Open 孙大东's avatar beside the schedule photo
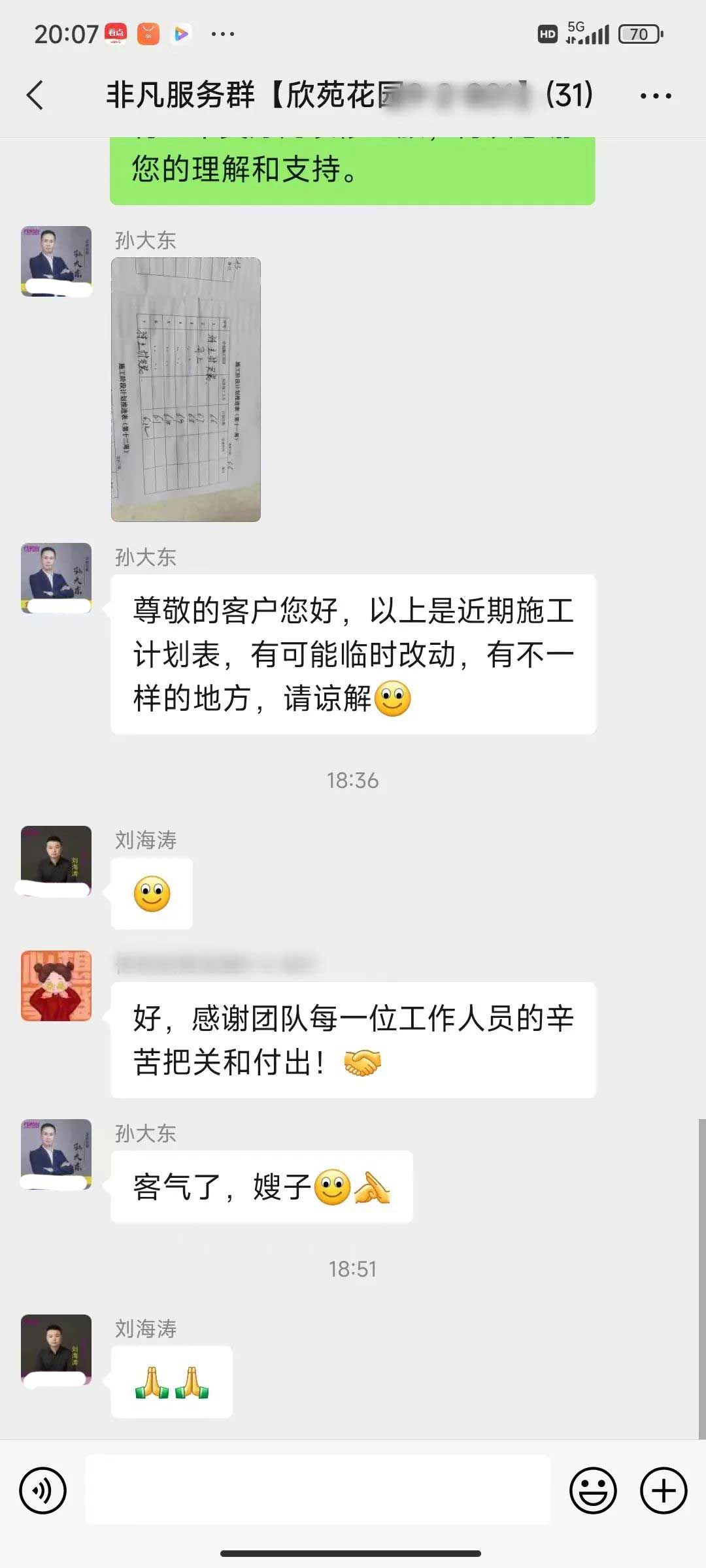The image size is (706, 1568). (56, 261)
